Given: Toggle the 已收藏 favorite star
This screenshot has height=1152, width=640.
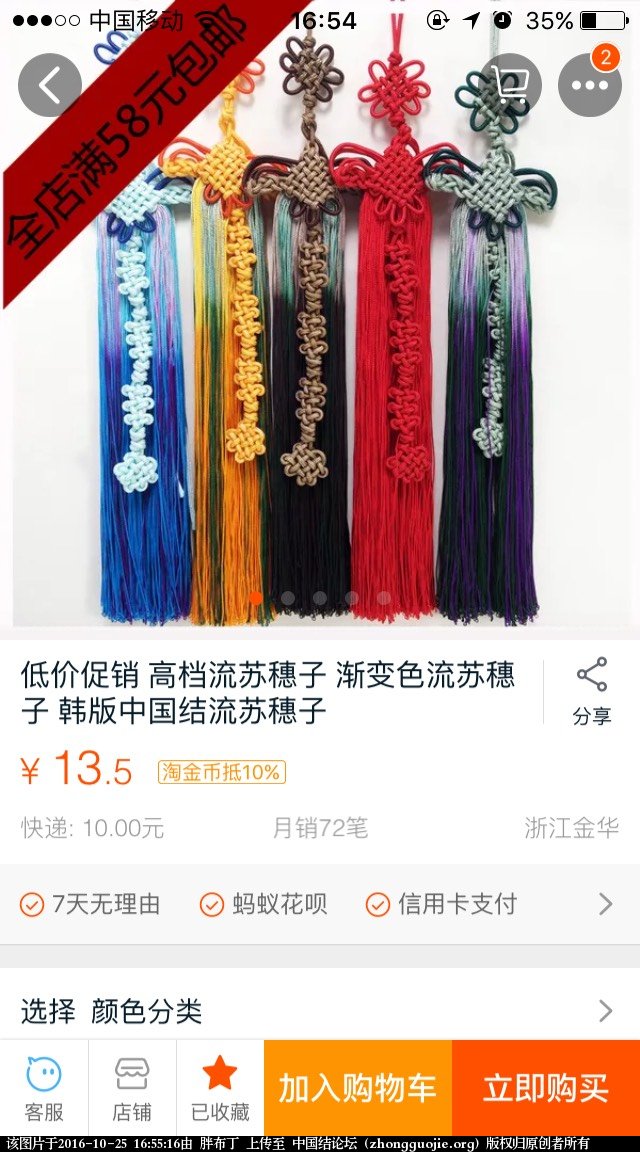Looking at the screenshot, I should (x=220, y=1088).
